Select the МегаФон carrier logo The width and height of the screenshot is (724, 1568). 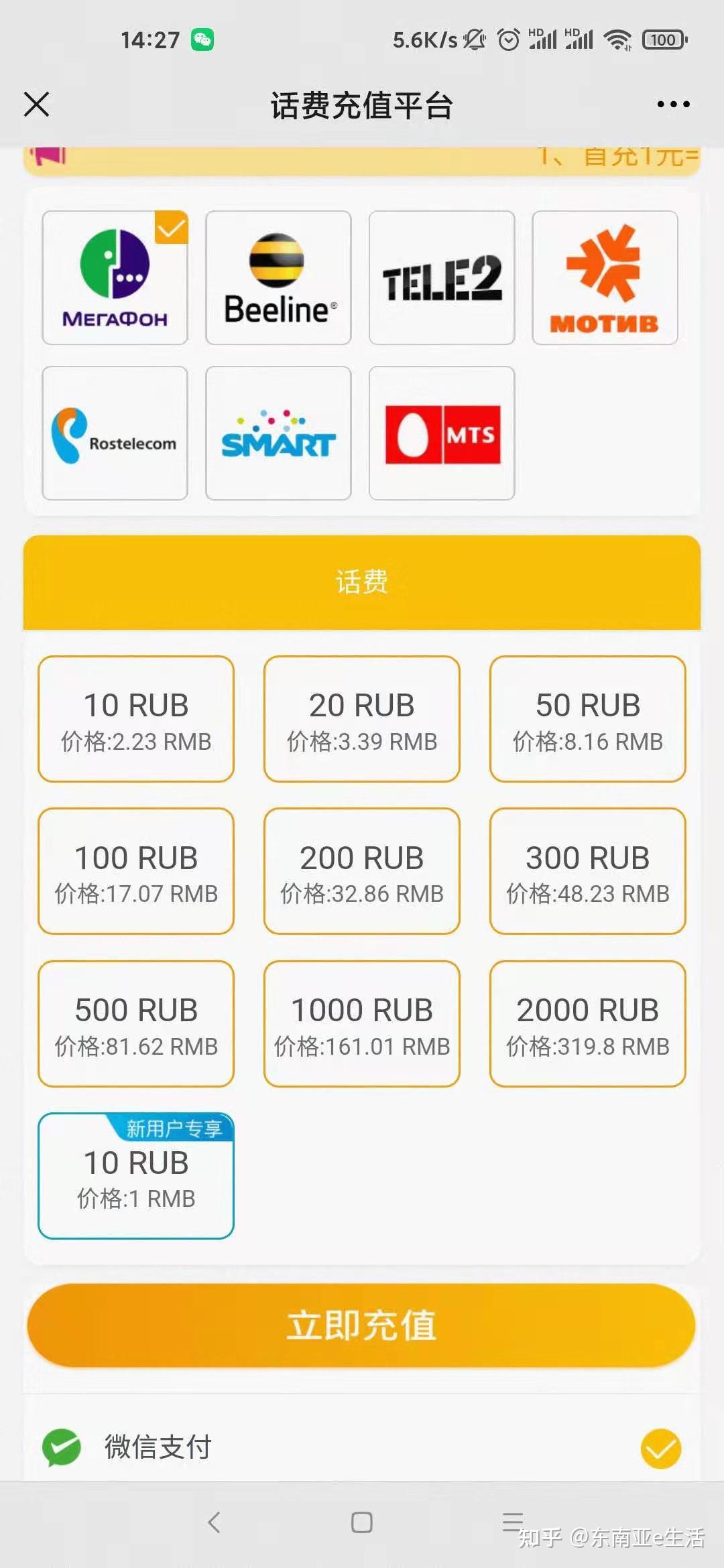pos(114,278)
